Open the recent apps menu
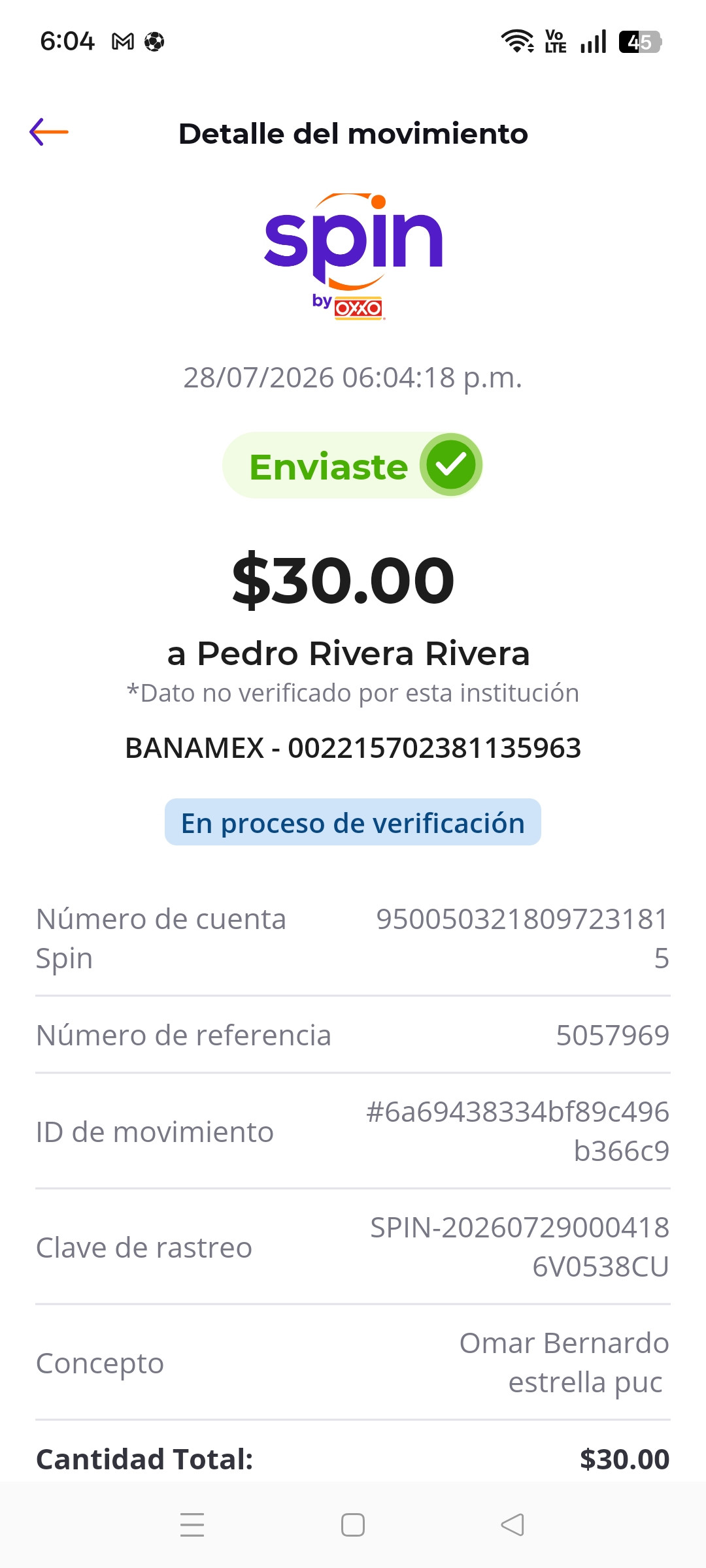 click(x=192, y=1525)
